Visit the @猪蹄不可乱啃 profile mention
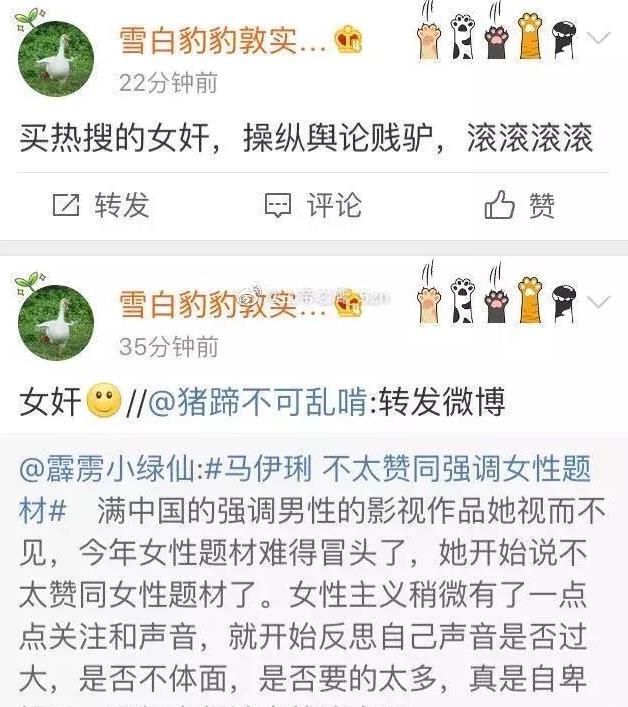 point(256,402)
